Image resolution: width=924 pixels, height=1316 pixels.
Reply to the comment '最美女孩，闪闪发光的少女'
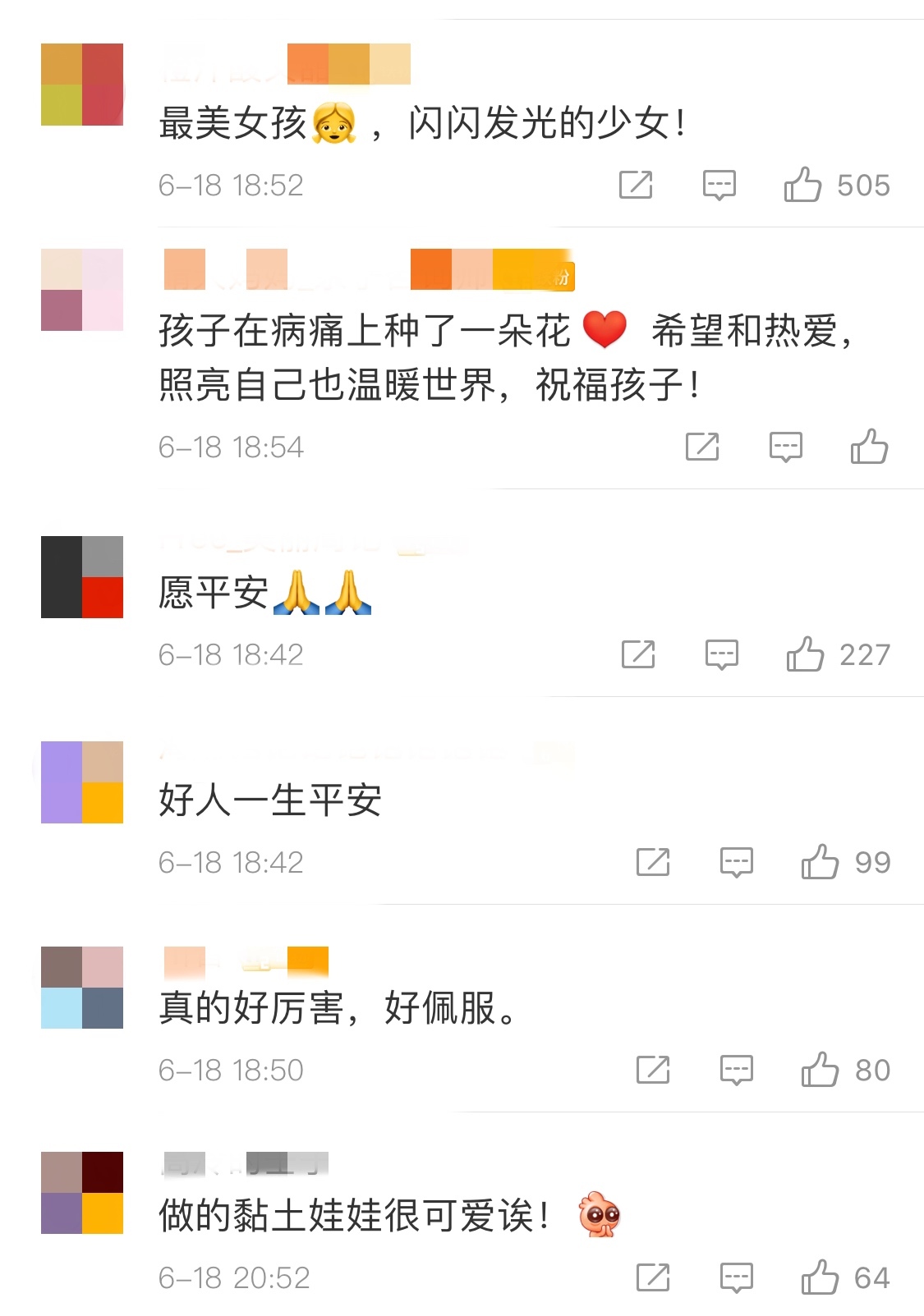pos(719,185)
